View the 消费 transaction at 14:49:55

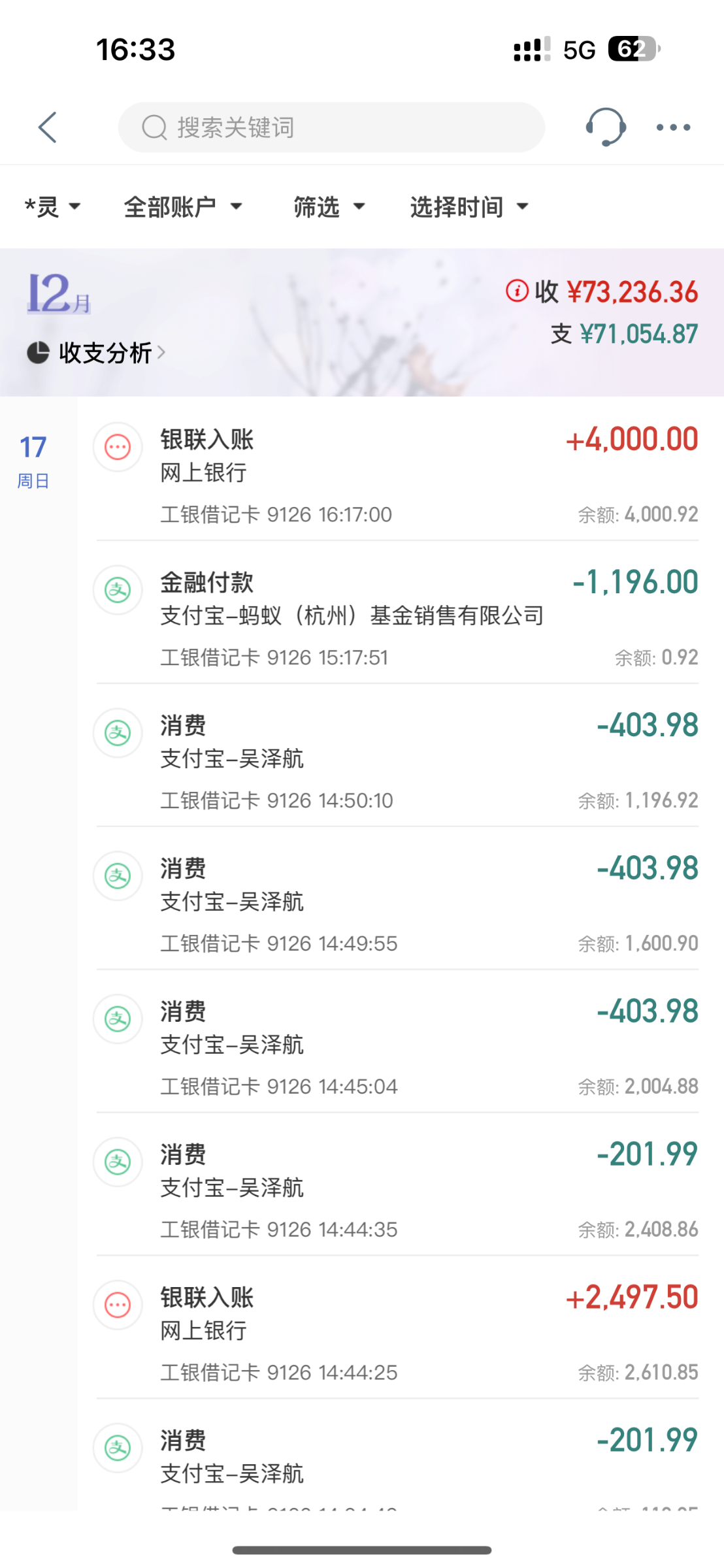coord(397,904)
